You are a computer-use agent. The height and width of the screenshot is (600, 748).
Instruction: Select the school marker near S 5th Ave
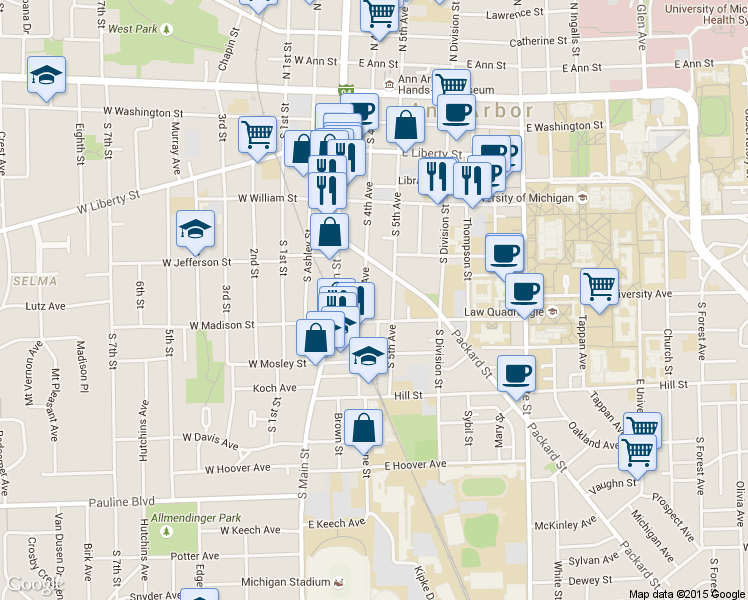tap(368, 355)
